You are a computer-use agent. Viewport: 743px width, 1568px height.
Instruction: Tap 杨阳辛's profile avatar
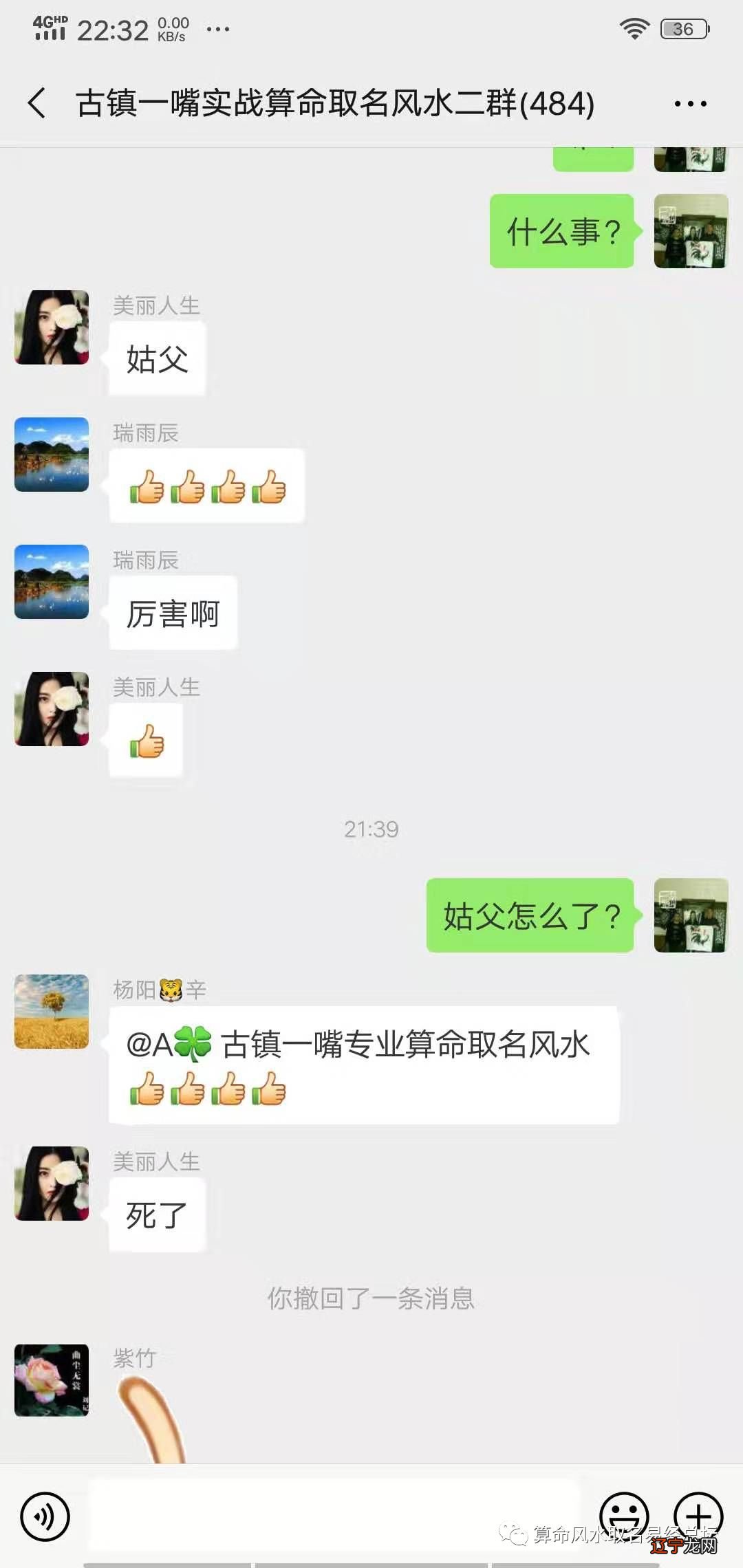coord(51,1012)
